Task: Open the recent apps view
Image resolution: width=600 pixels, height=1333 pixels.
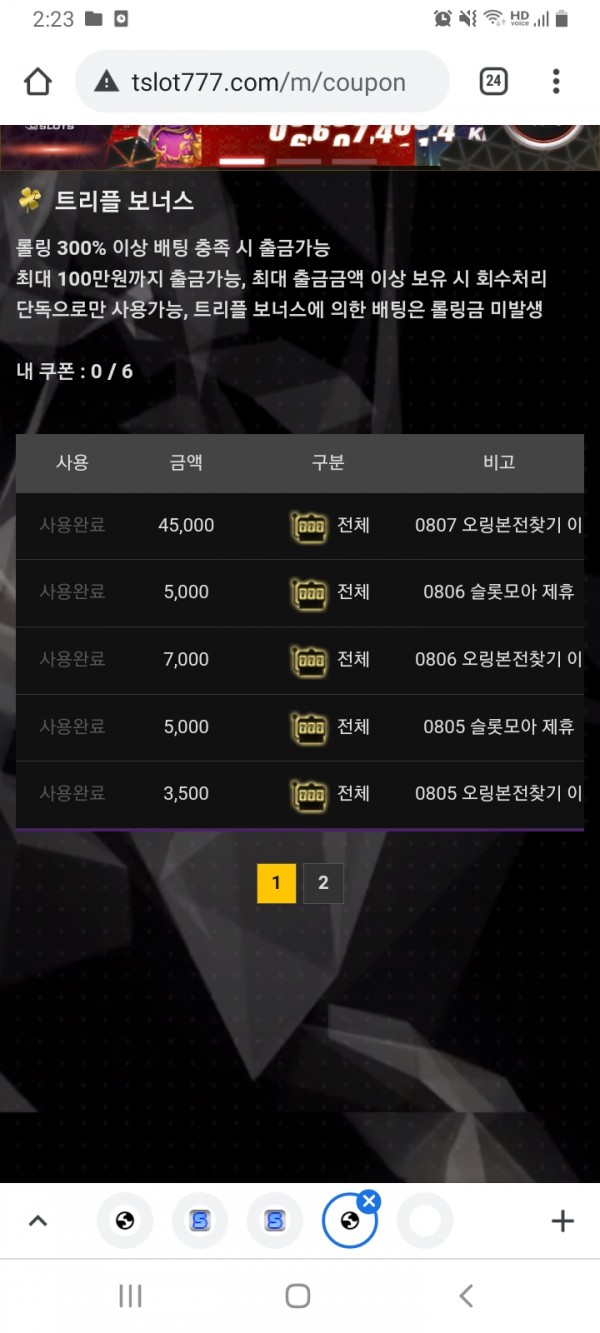Action: 130,1296
